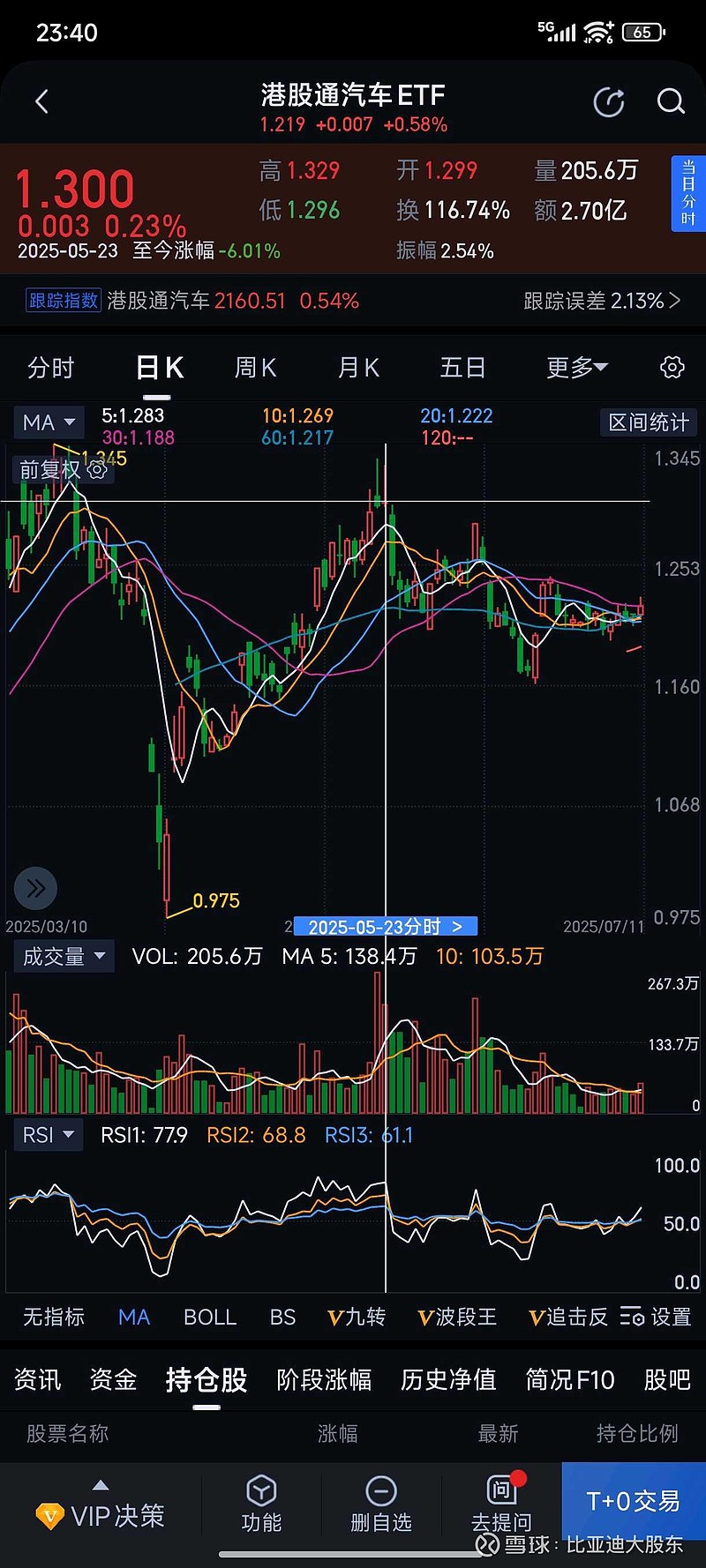Viewport: 706px width, 1568px height.
Task: Open the 成交量 volume indicator dropdown
Action: click(63, 956)
